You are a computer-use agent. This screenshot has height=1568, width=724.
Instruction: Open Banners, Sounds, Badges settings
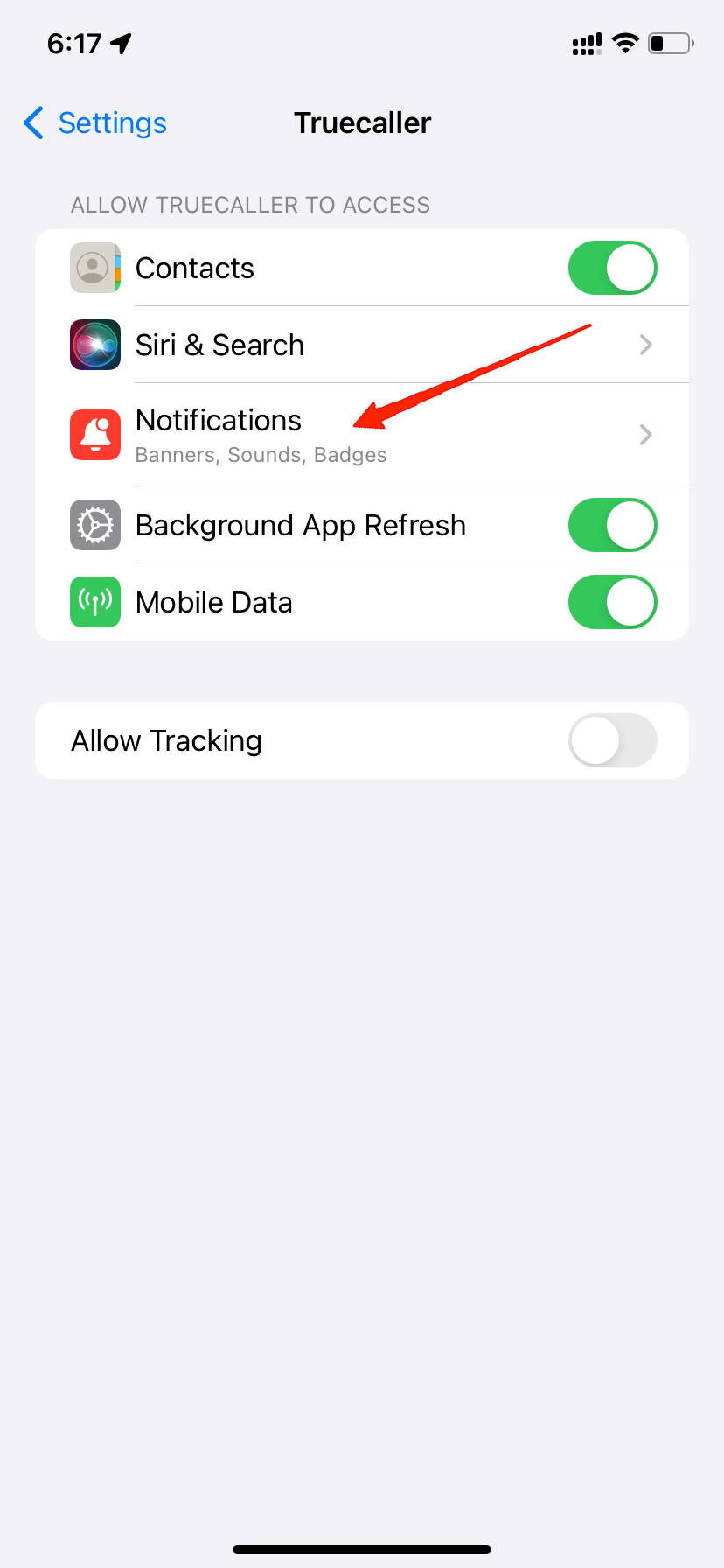coord(261,455)
